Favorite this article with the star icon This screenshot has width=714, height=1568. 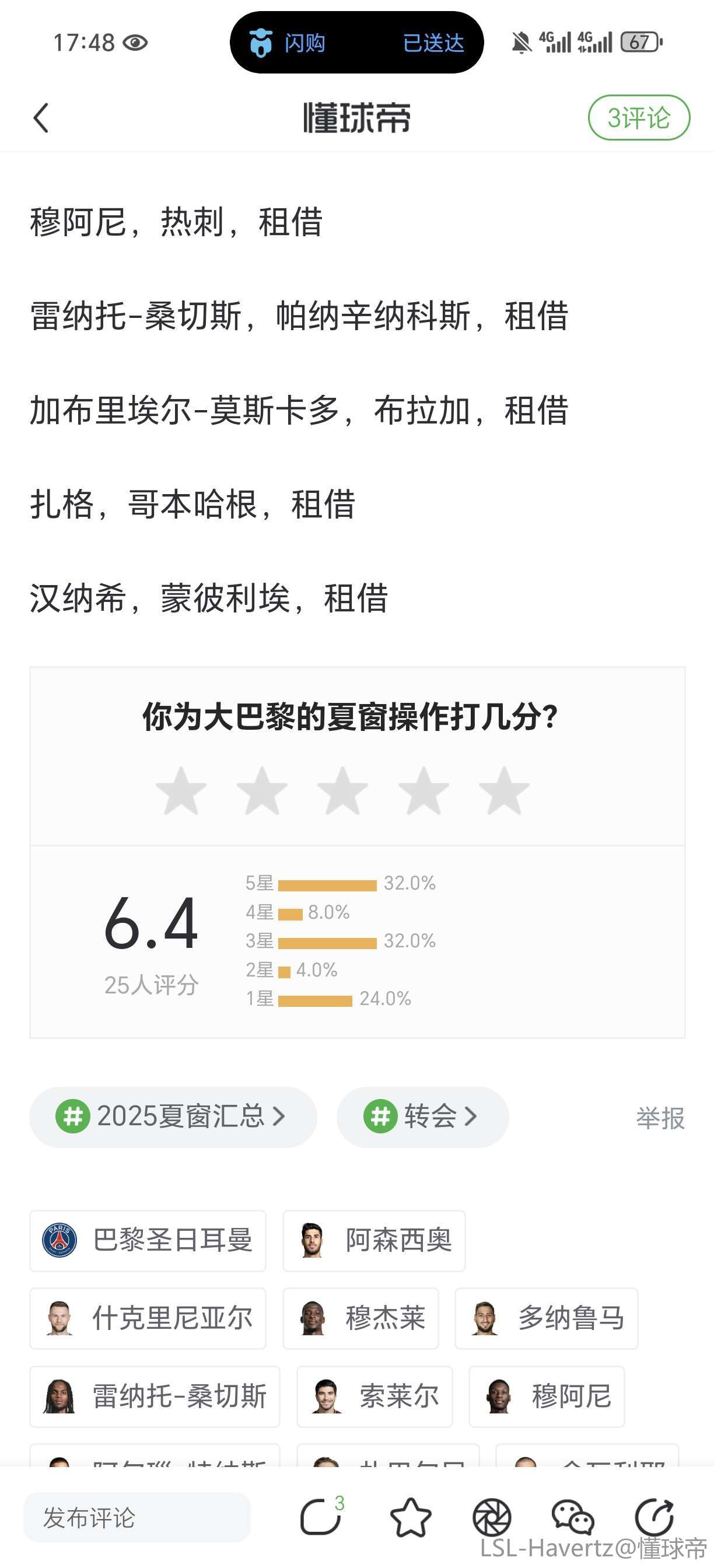pyautogui.click(x=411, y=1517)
